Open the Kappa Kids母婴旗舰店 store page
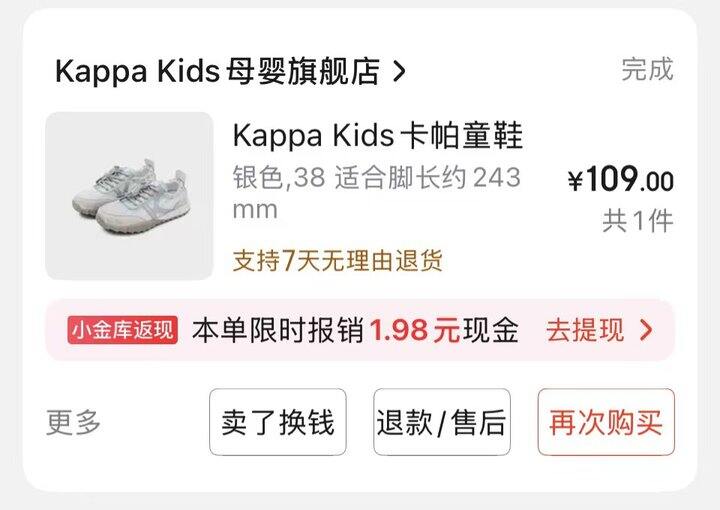Image resolution: width=720 pixels, height=510 pixels. pyautogui.click(x=230, y=71)
